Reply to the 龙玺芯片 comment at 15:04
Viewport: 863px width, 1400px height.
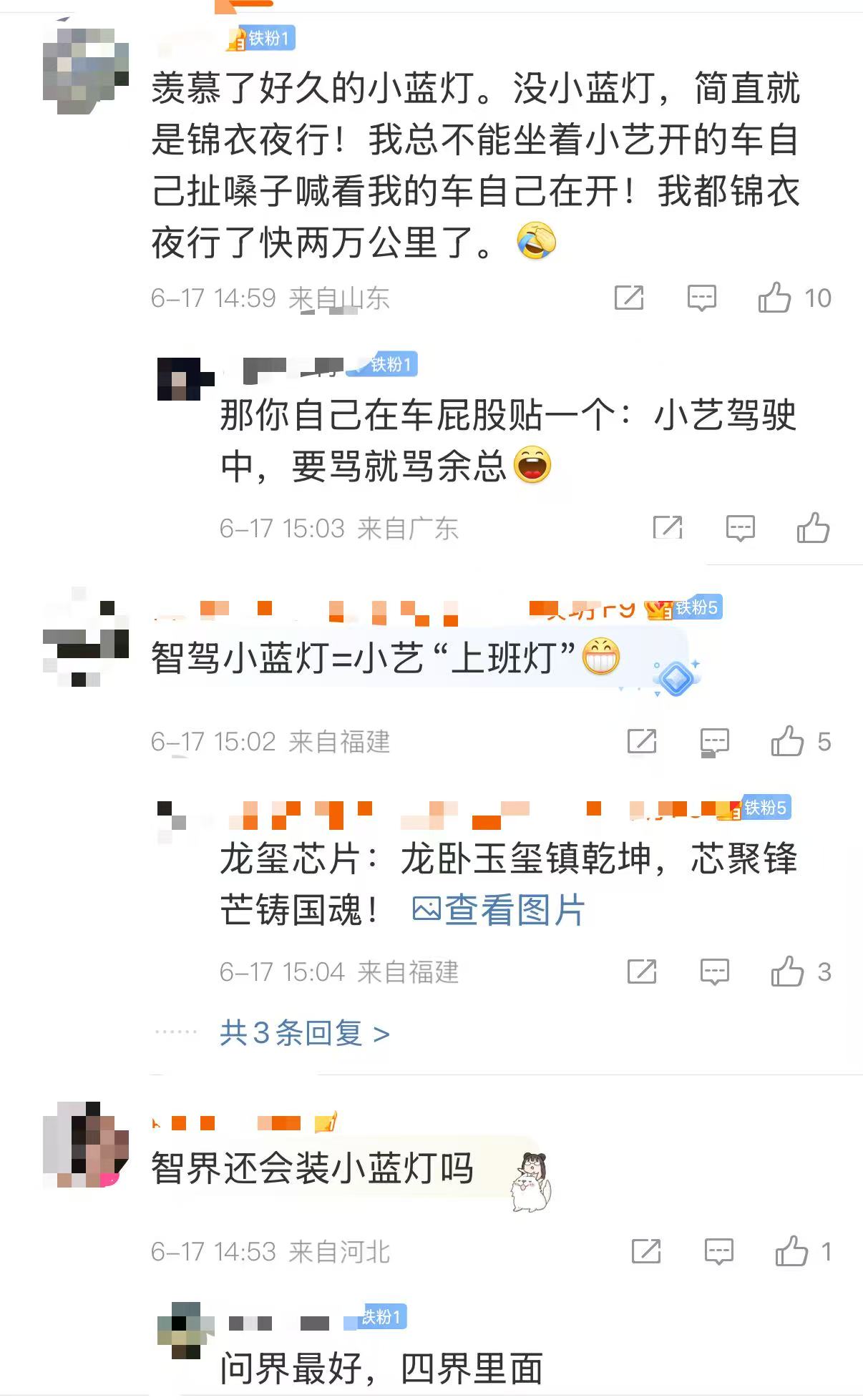(x=714, y=972)
